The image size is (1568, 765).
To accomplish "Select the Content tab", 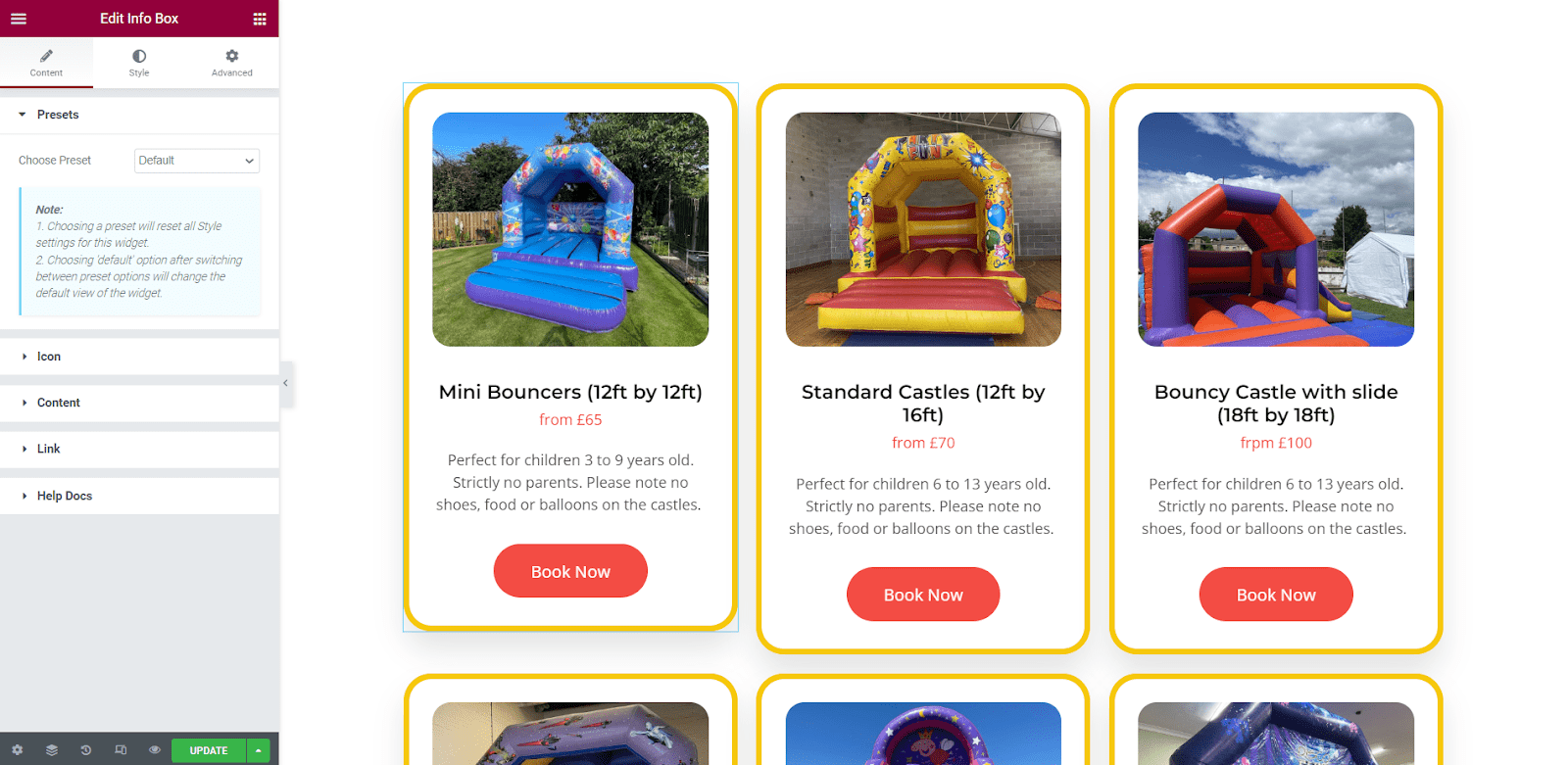I will (46, 63).
